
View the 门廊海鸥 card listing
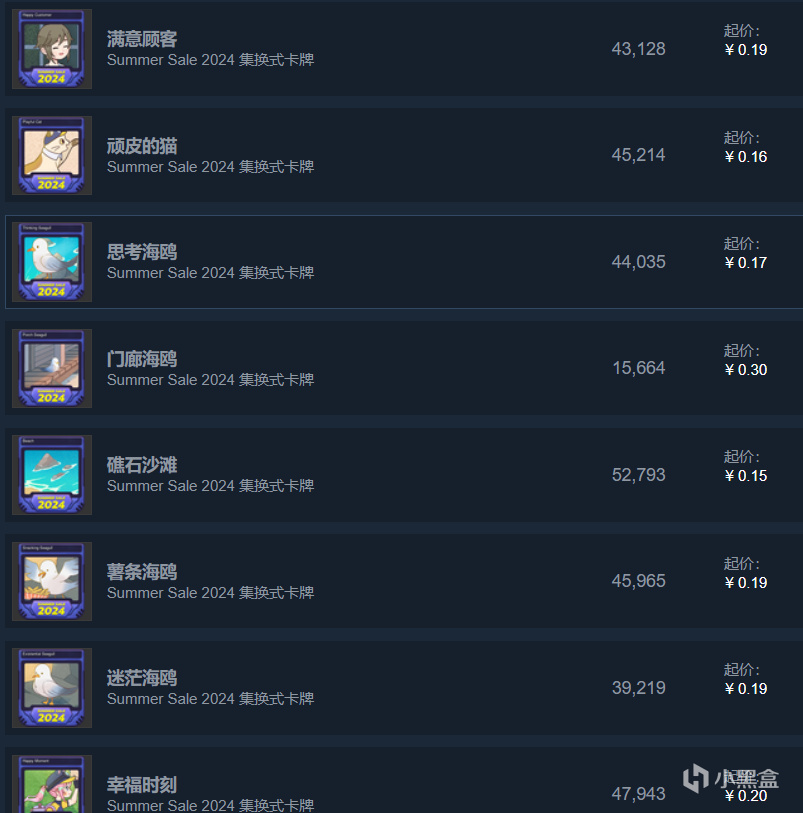[x=142, y=359]
